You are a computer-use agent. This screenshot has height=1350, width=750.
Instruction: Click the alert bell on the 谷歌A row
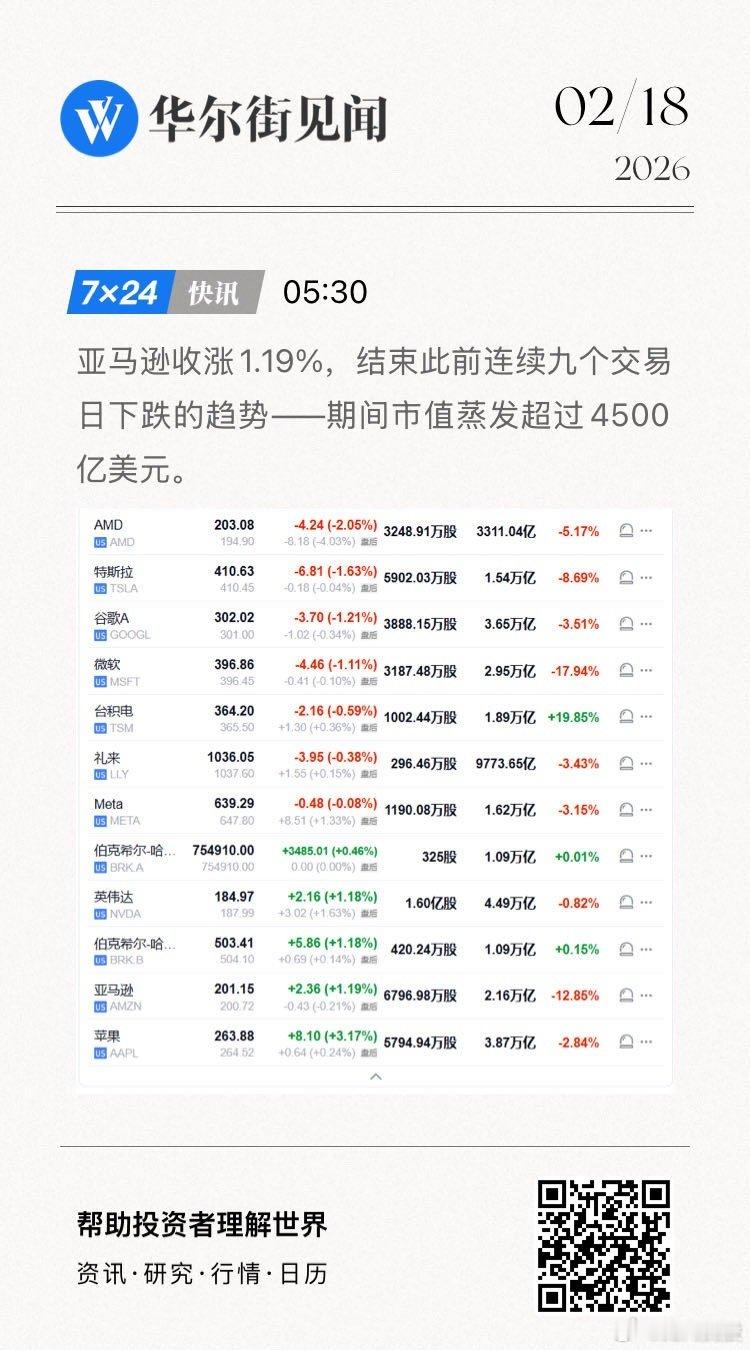(625, 624)
